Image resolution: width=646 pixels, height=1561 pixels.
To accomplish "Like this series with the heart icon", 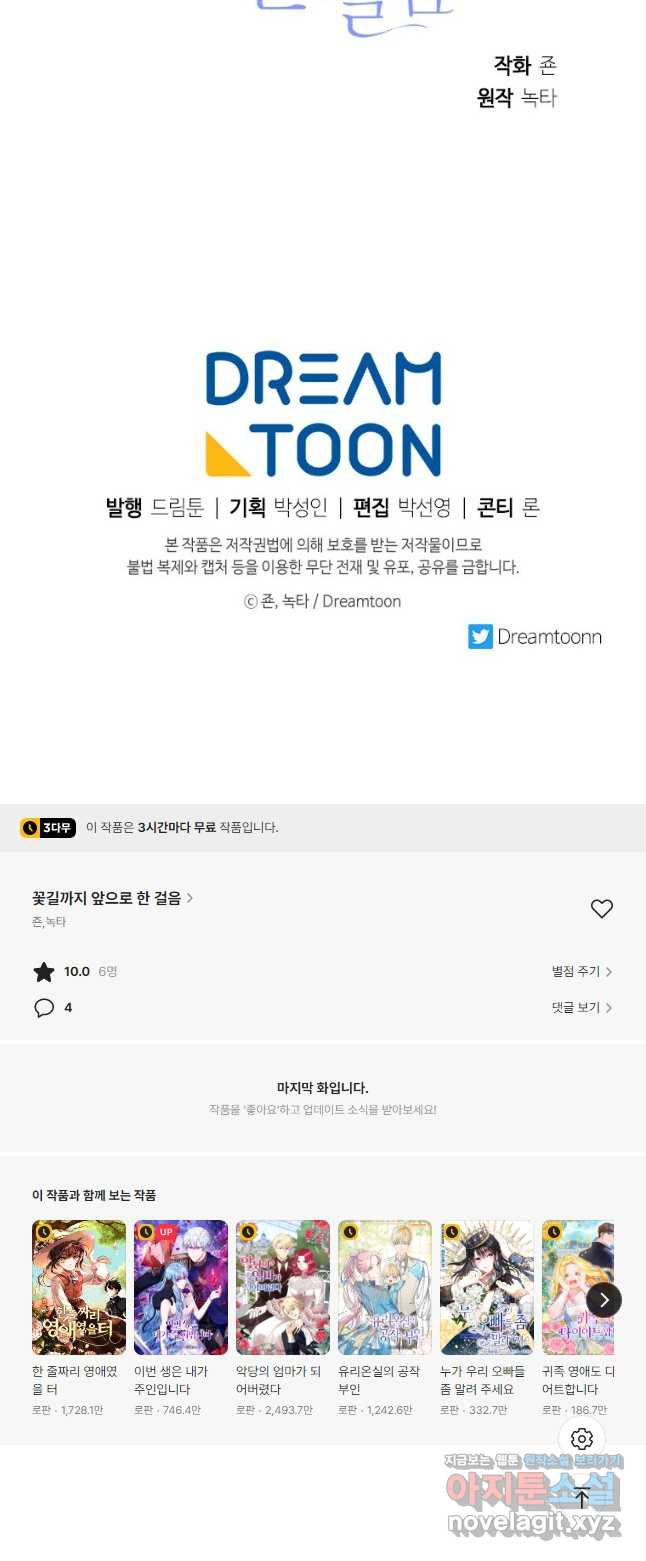I will click(601, 908).
